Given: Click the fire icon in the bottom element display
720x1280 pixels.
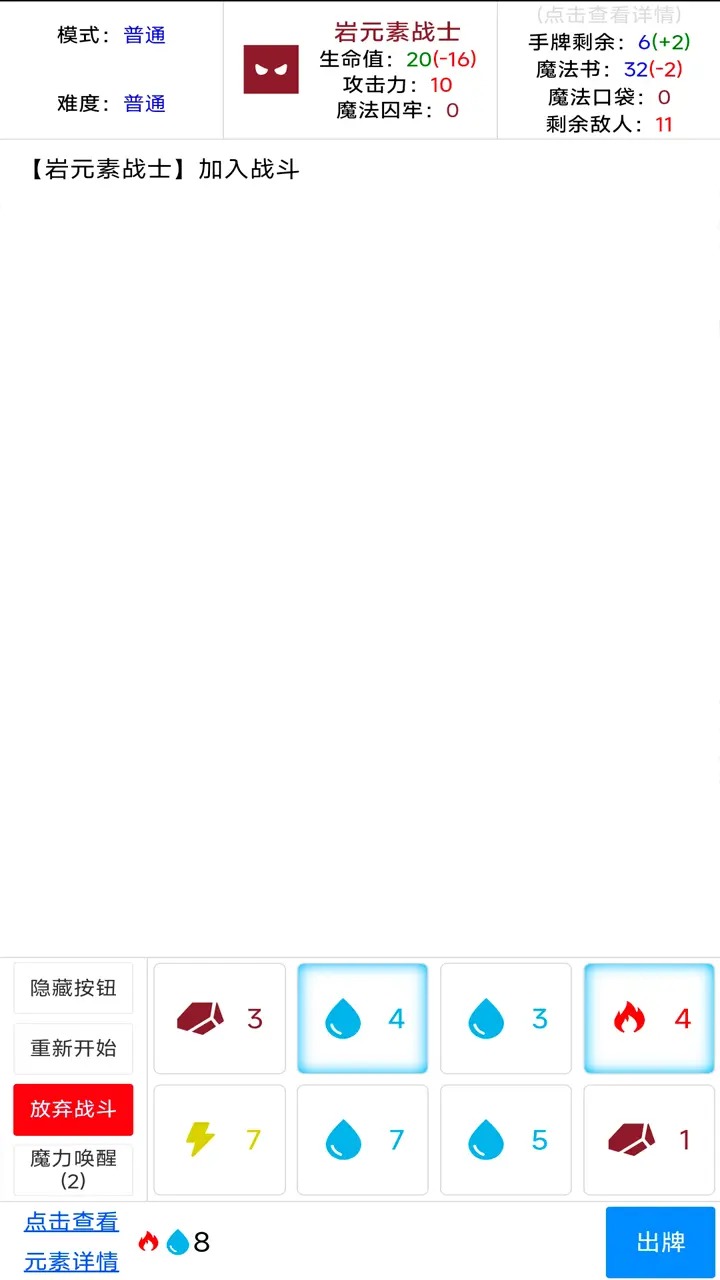Looking at the screenshot, I should pyautogui.click(x=150, y=1241).
